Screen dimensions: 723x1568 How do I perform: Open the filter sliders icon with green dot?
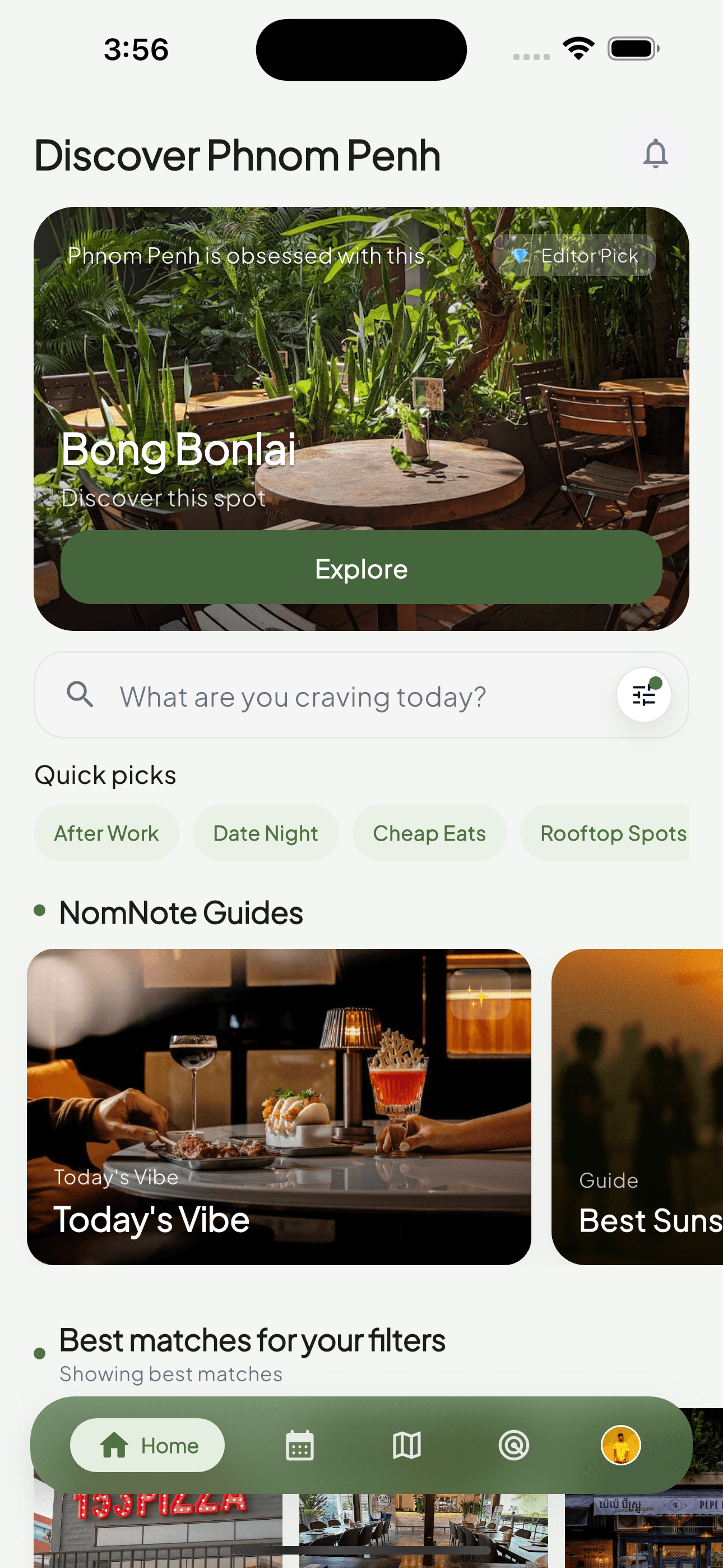click(x=644, y=694)
